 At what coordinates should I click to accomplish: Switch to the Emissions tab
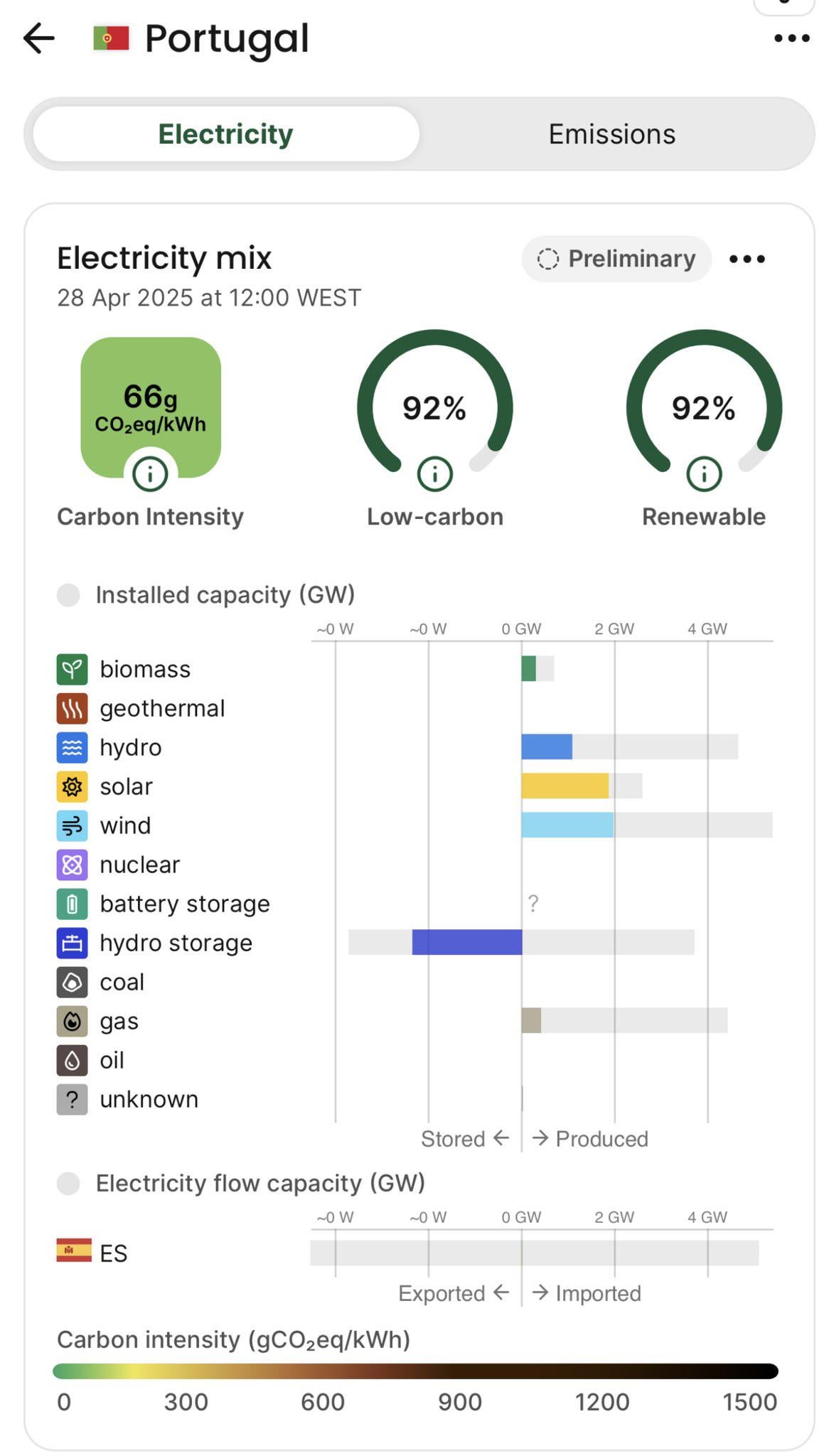click(x=611, y=134)
